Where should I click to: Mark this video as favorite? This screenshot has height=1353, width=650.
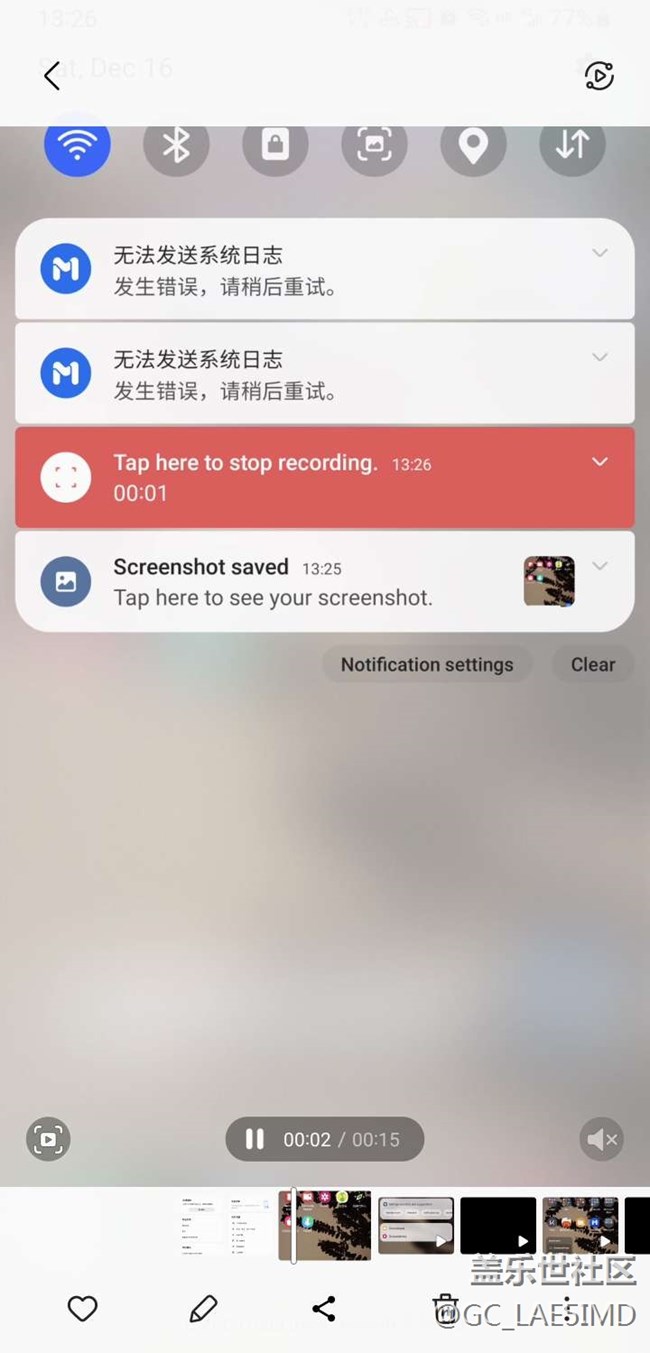[82, 1308]
